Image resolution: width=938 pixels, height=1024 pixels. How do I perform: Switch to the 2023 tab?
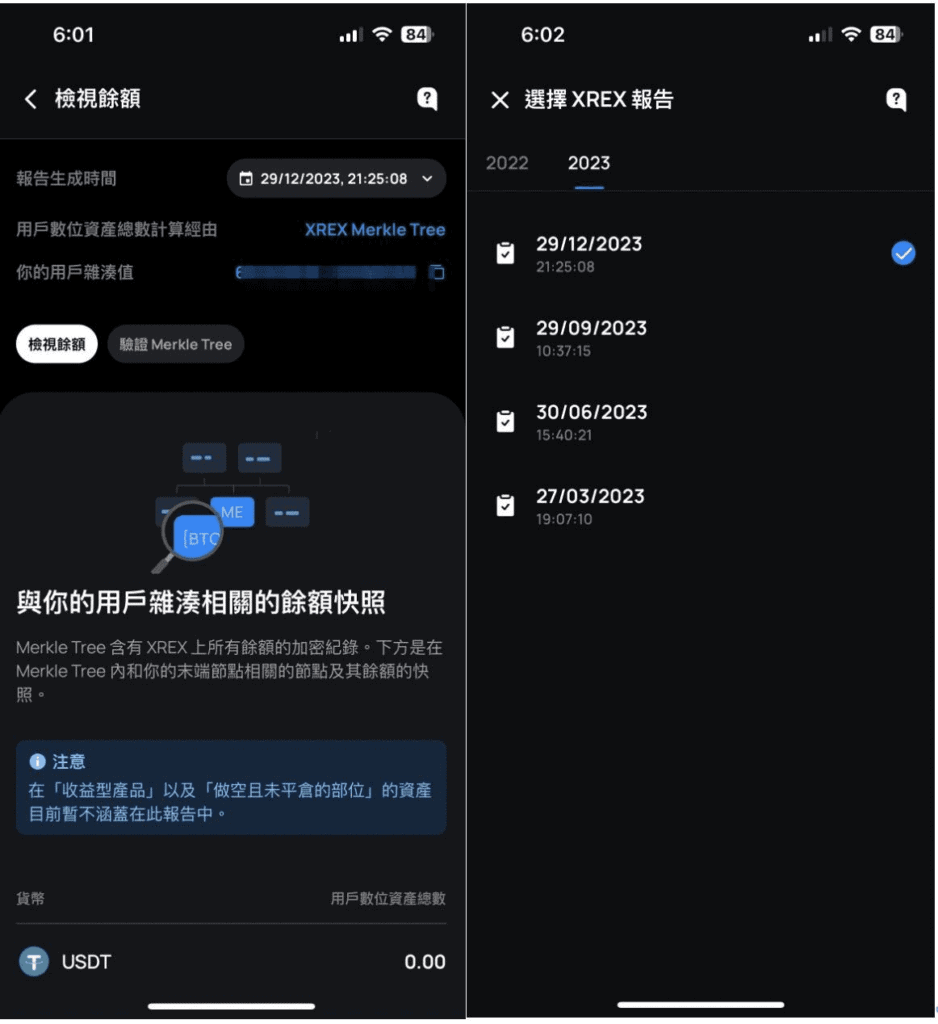pyautogui.click(x=589, y=163)
